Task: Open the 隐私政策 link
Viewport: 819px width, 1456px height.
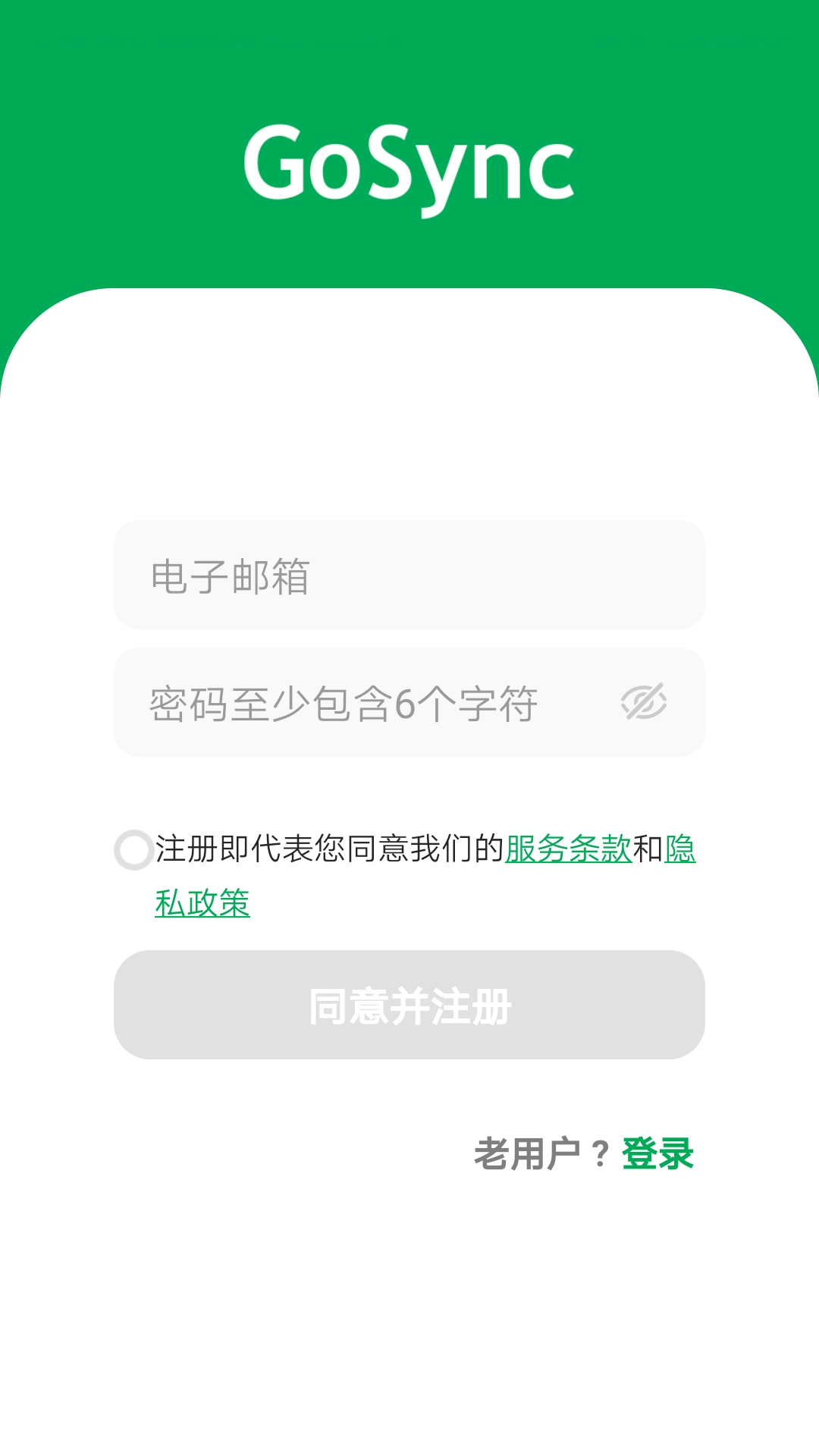Action: (x=202, y=903)
